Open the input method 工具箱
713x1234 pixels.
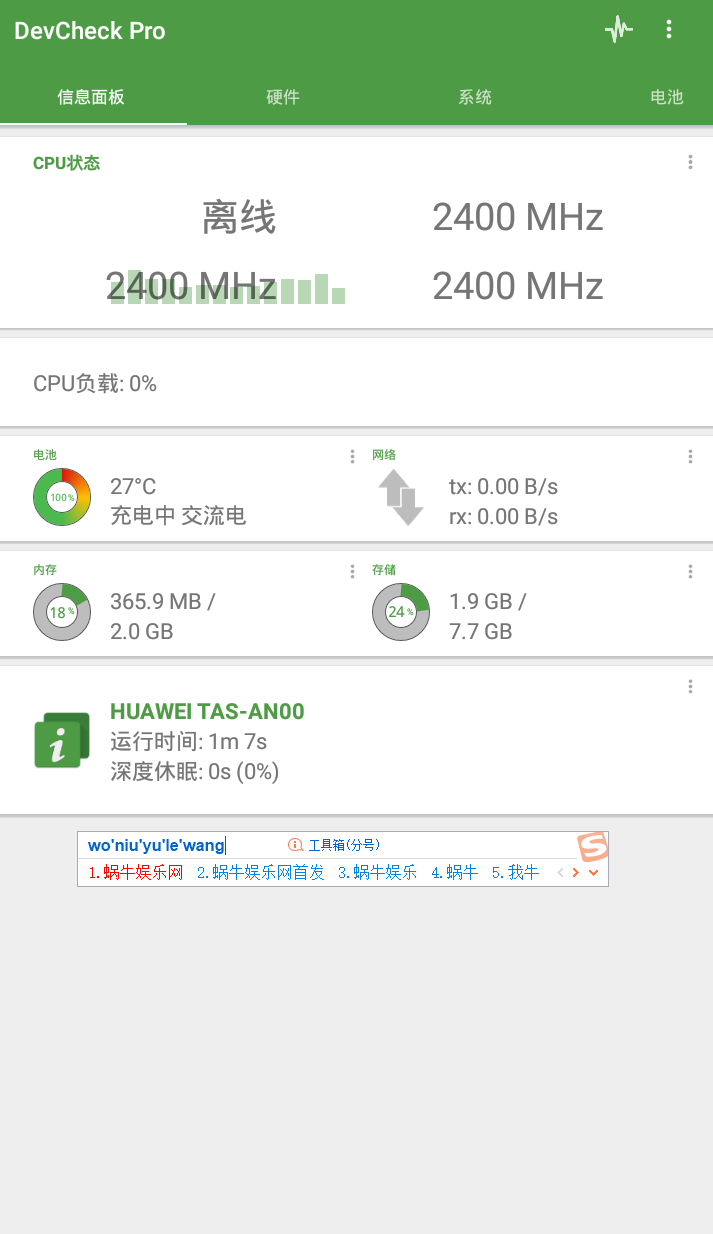click(334, 845)
